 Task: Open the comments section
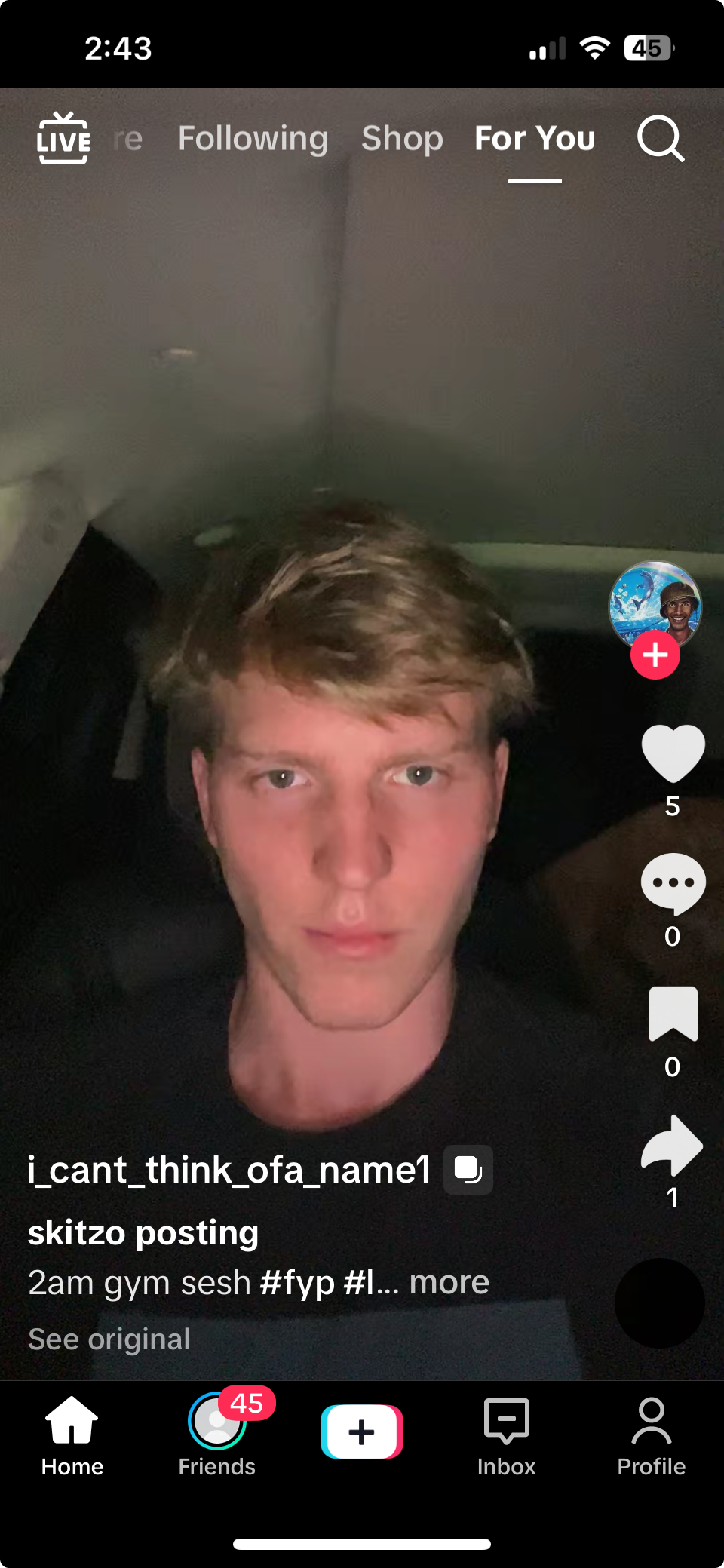673,884
